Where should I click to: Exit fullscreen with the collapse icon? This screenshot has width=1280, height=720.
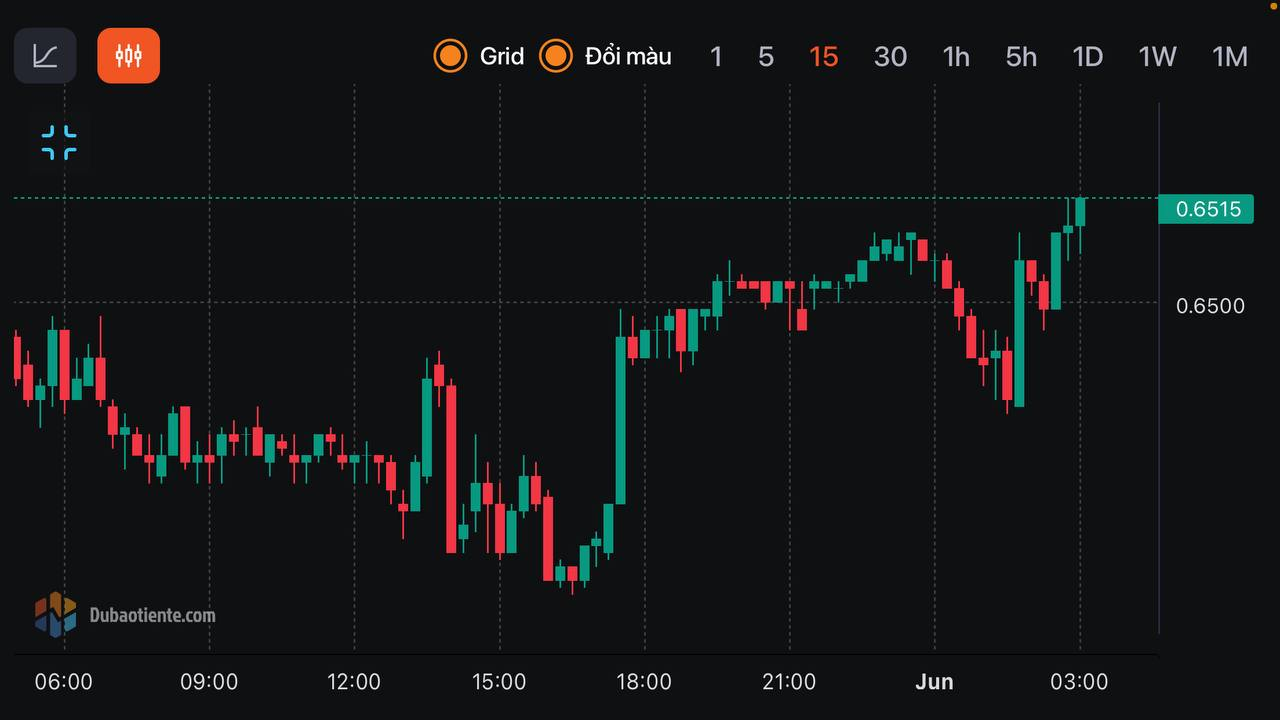59,143
